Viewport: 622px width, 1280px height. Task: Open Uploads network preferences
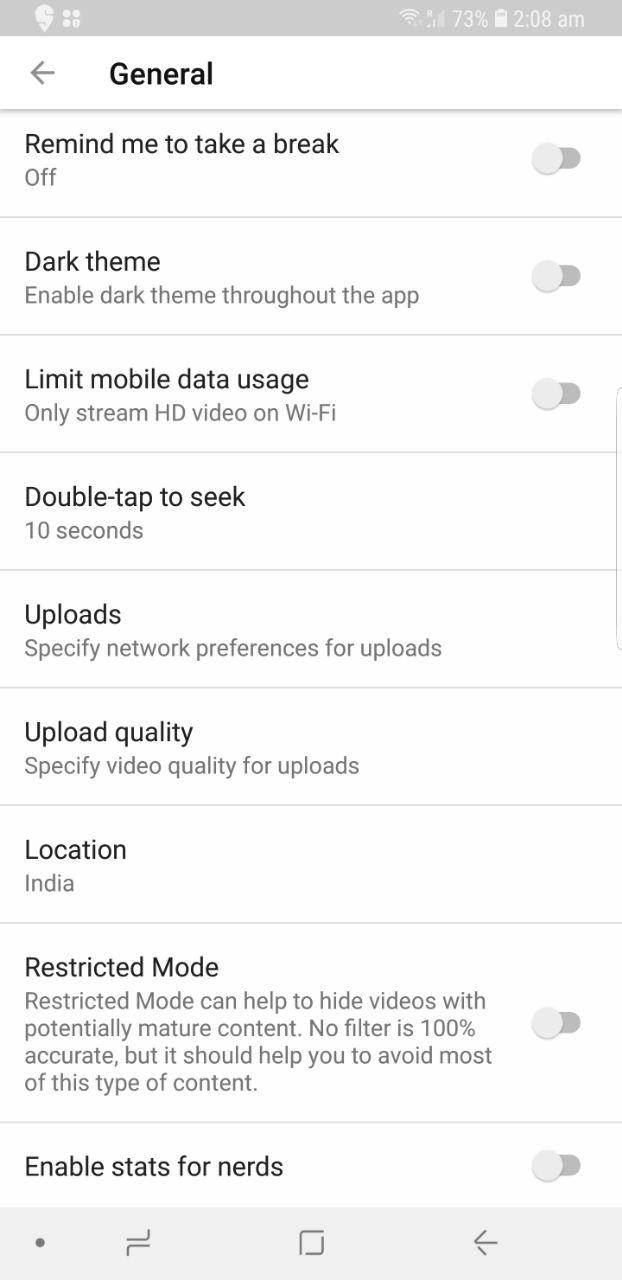coord(300,630)
